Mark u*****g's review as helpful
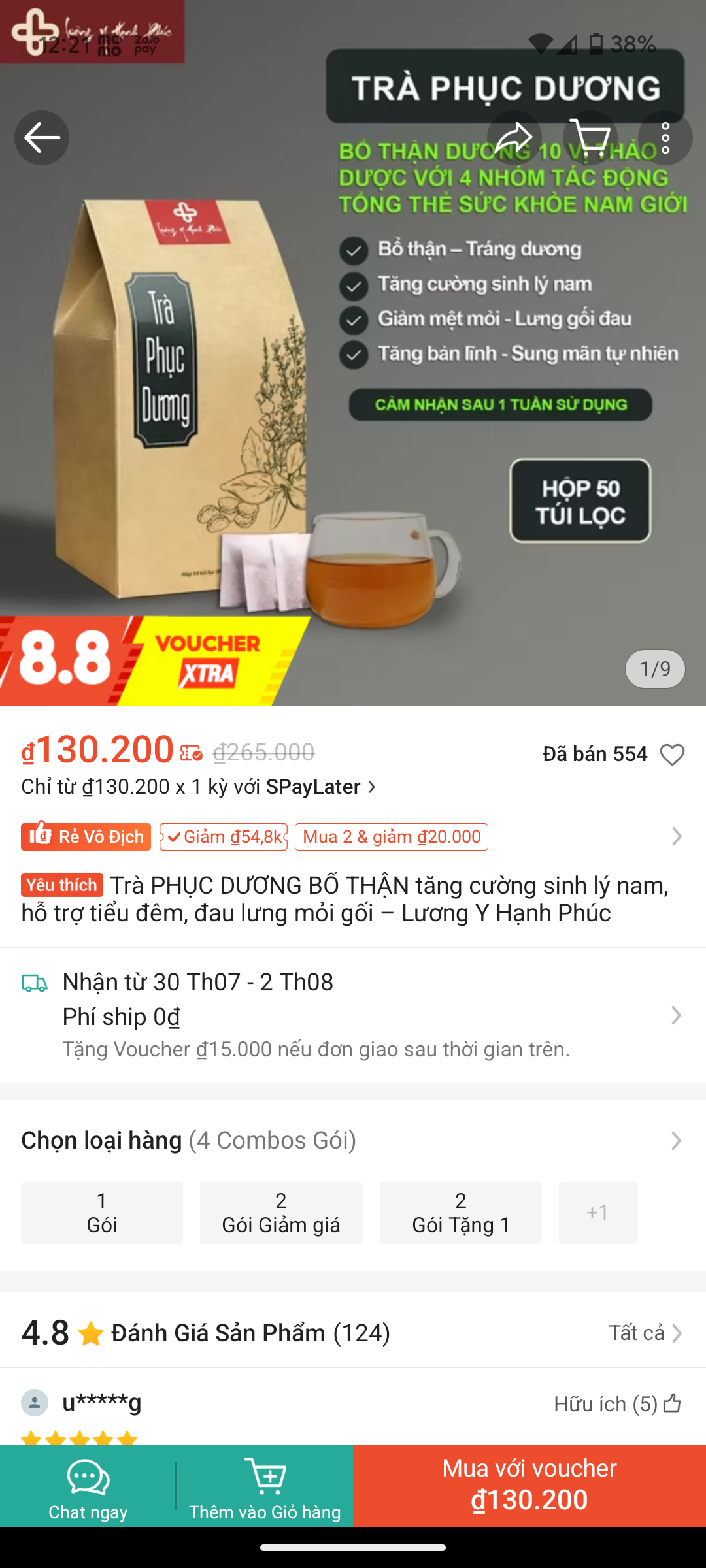Viewport: 706px width, 1568px height. (671, 1403)
